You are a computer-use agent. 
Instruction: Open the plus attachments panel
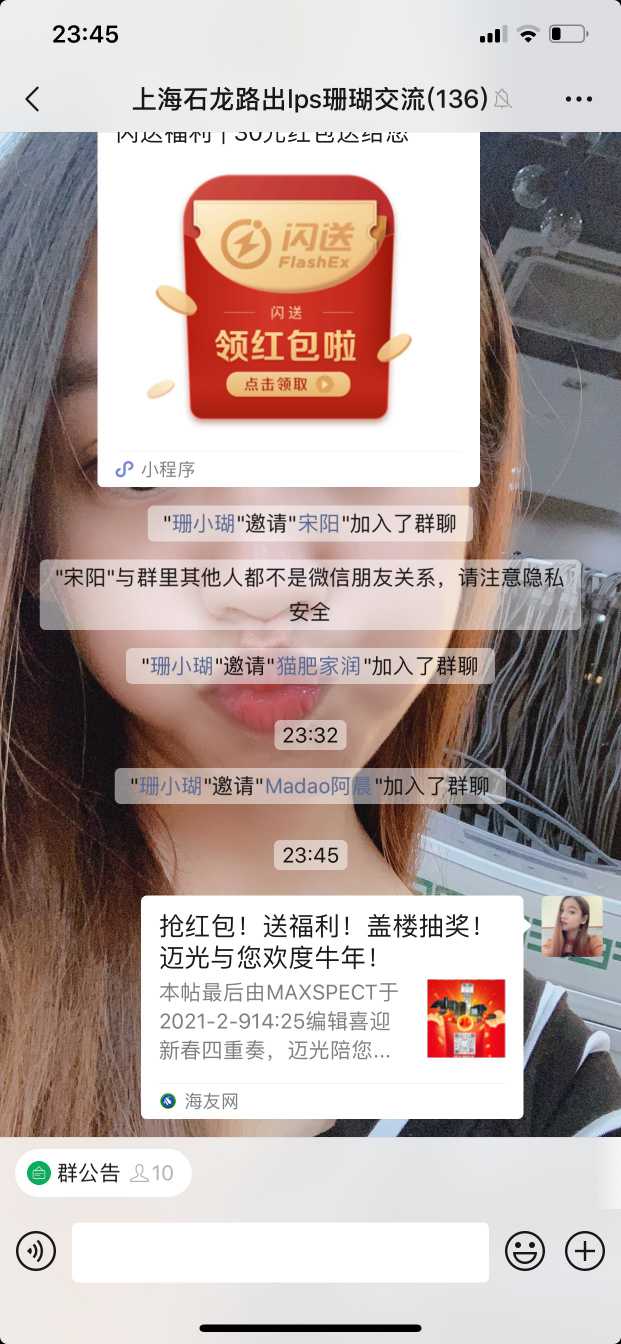585,1251
